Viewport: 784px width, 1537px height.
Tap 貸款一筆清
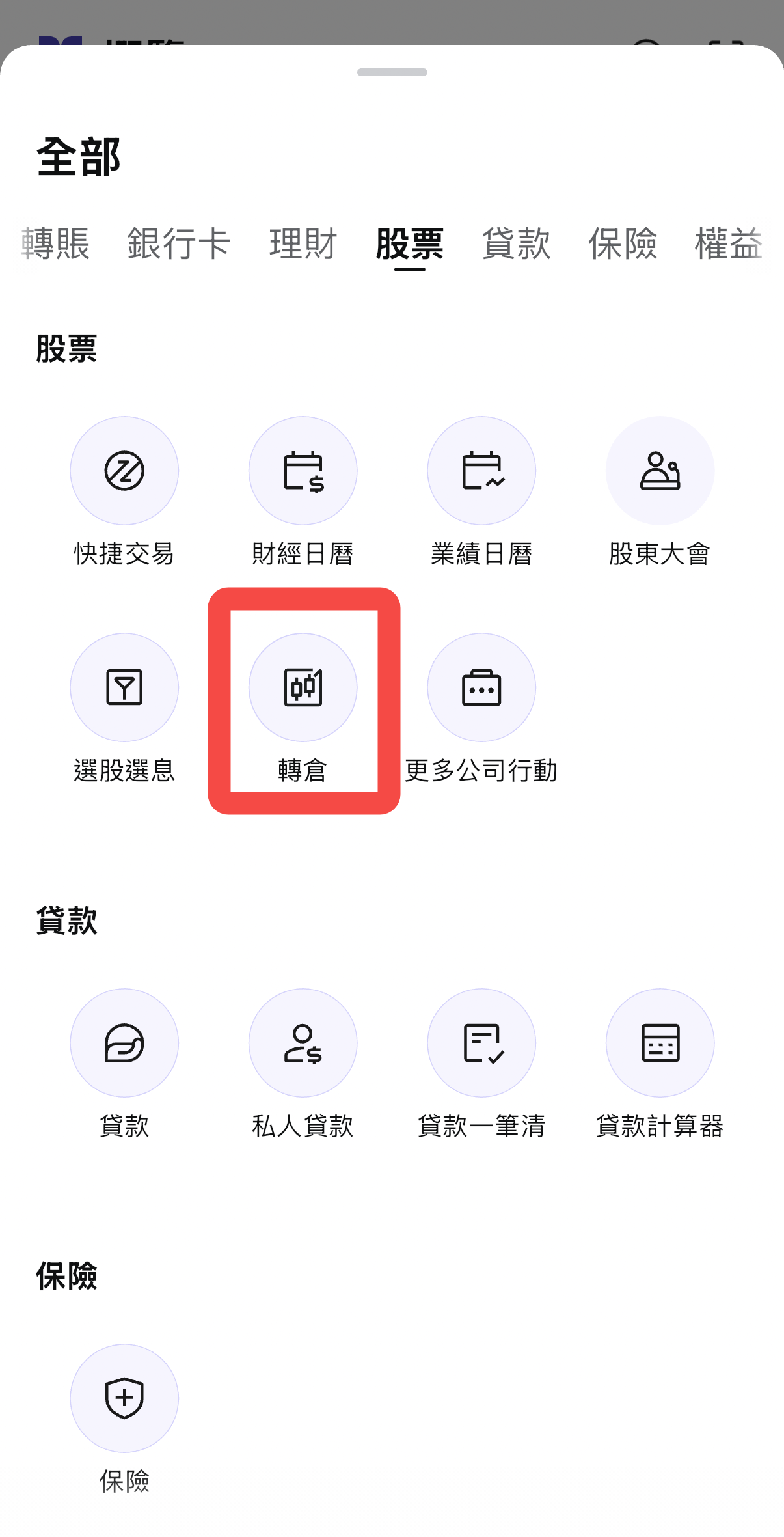coord(481,1043)
